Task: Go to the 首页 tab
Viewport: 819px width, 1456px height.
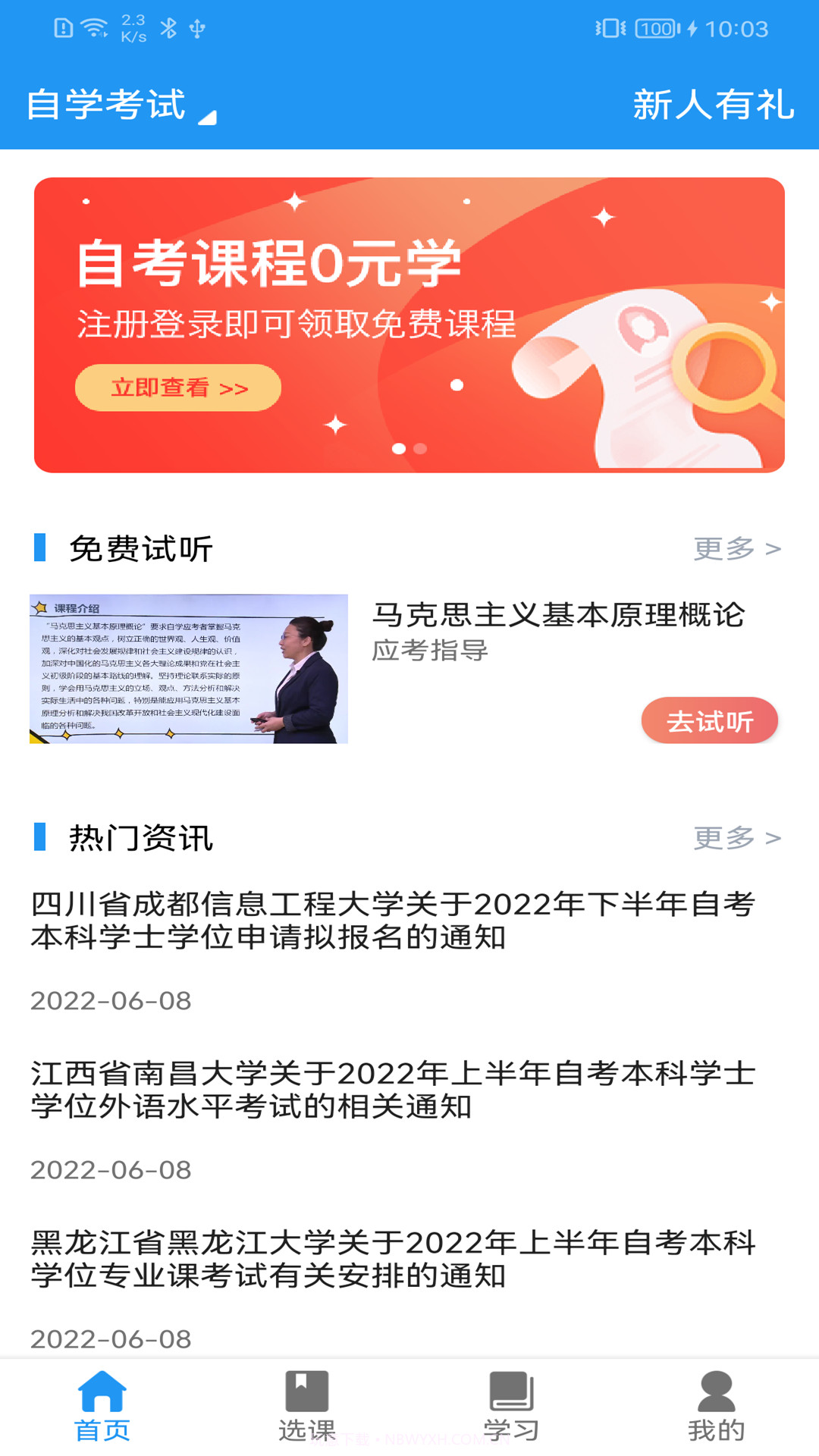Action: (x=102, y=1407)
